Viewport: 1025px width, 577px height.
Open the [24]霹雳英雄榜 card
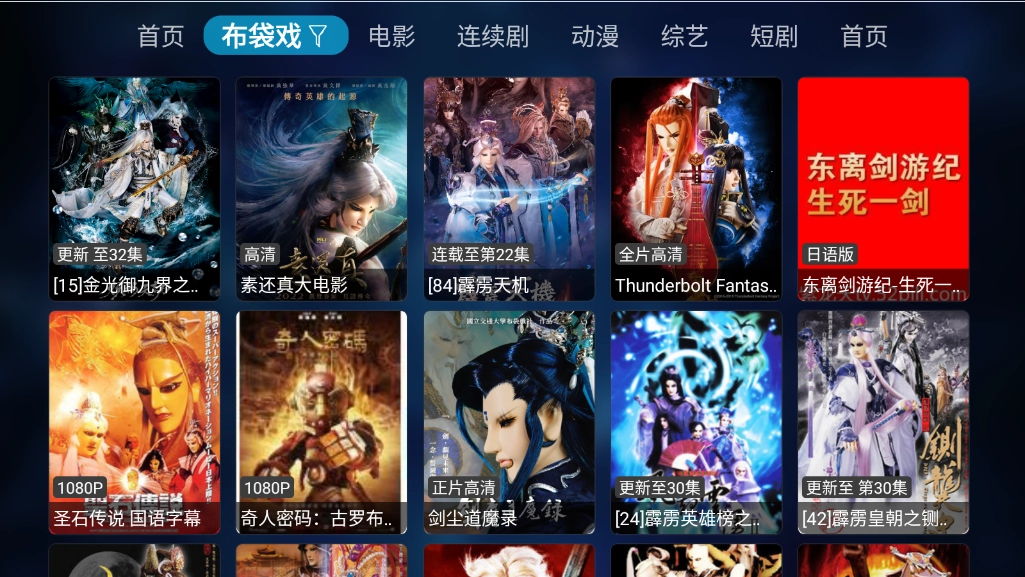point(696,422)
